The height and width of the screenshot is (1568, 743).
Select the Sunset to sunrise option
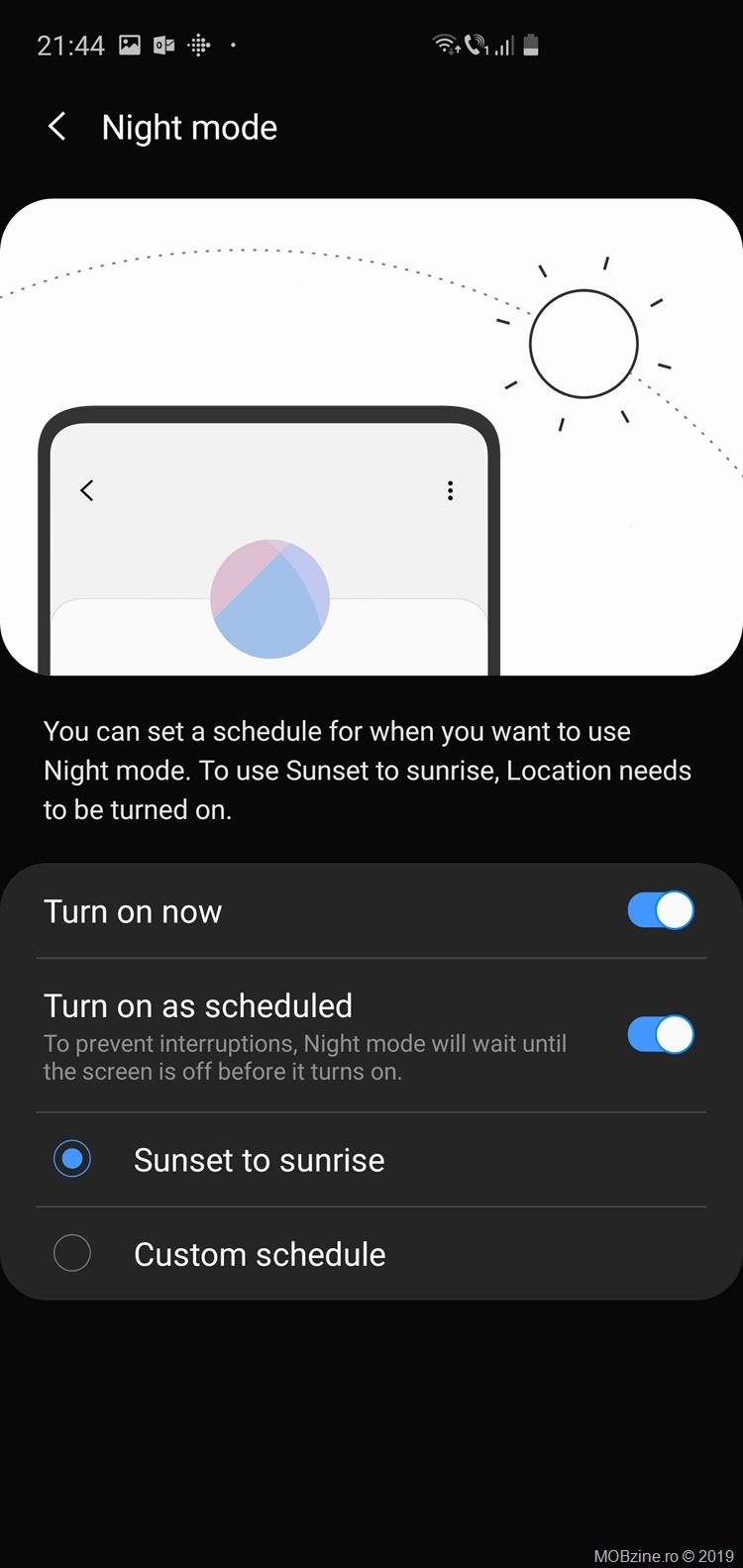pyautogui.click(x=72, y=1159)
